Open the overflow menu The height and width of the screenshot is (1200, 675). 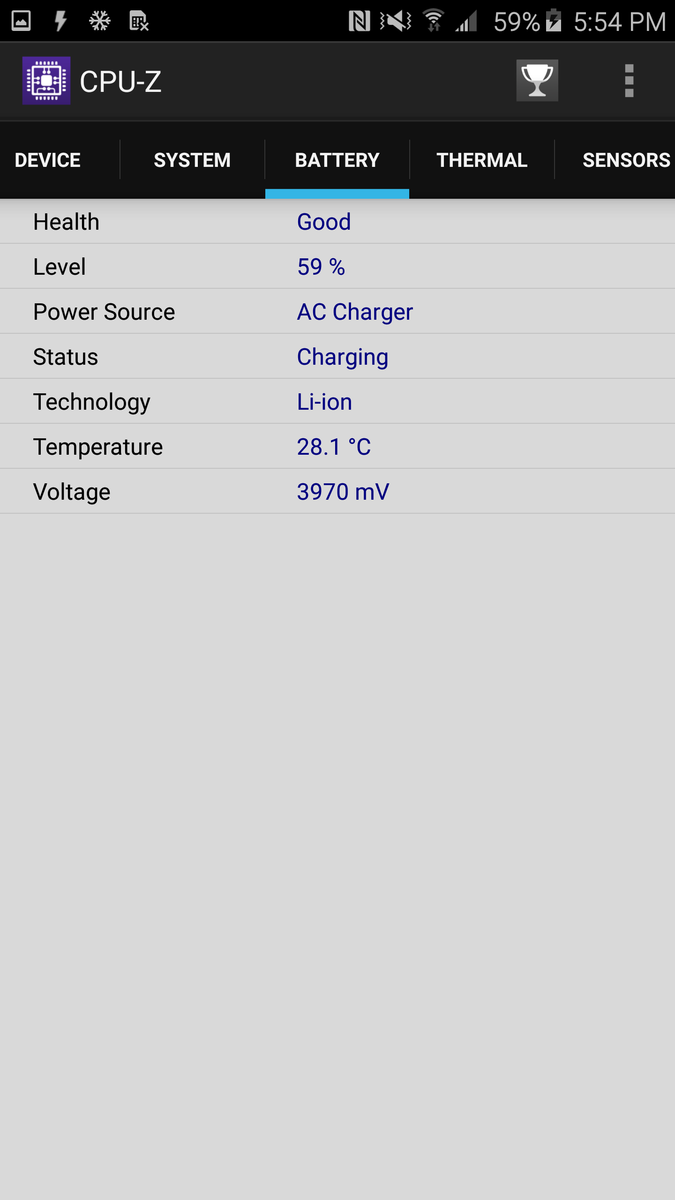629,81
